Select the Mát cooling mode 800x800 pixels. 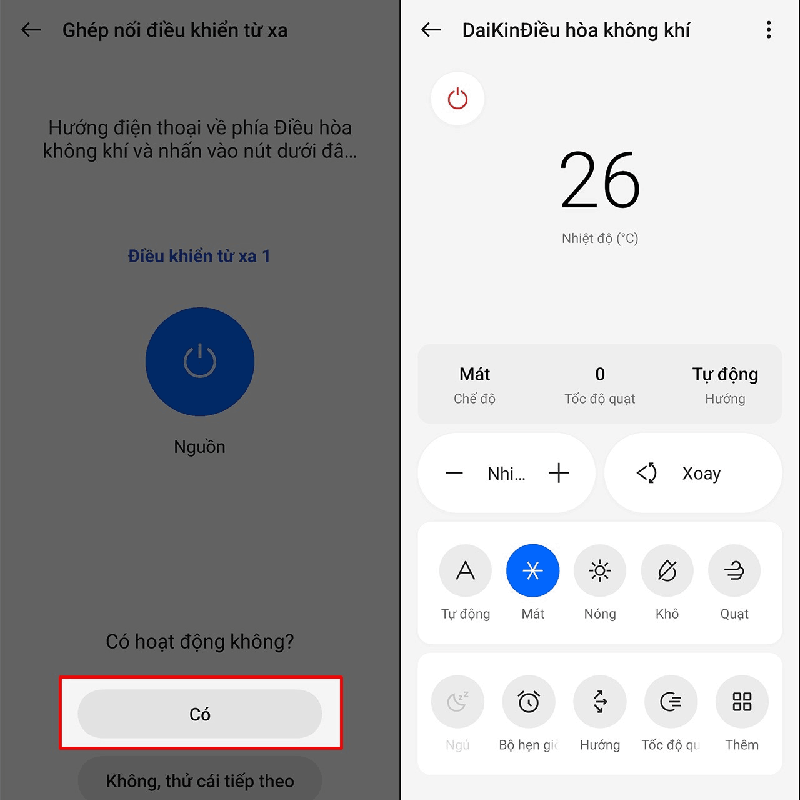coord(532,571)
